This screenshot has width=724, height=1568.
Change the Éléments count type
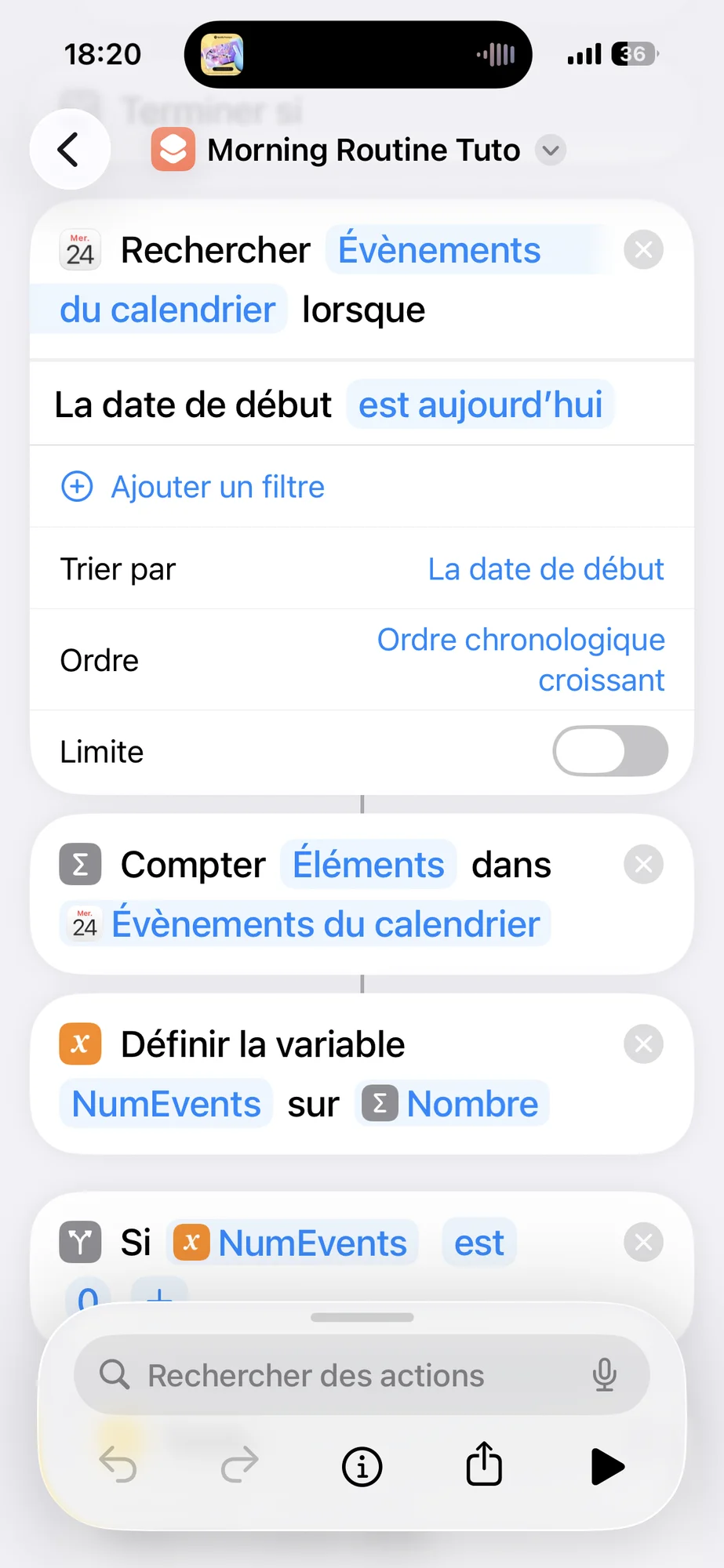pyautogui.click(x=368, y=865)
